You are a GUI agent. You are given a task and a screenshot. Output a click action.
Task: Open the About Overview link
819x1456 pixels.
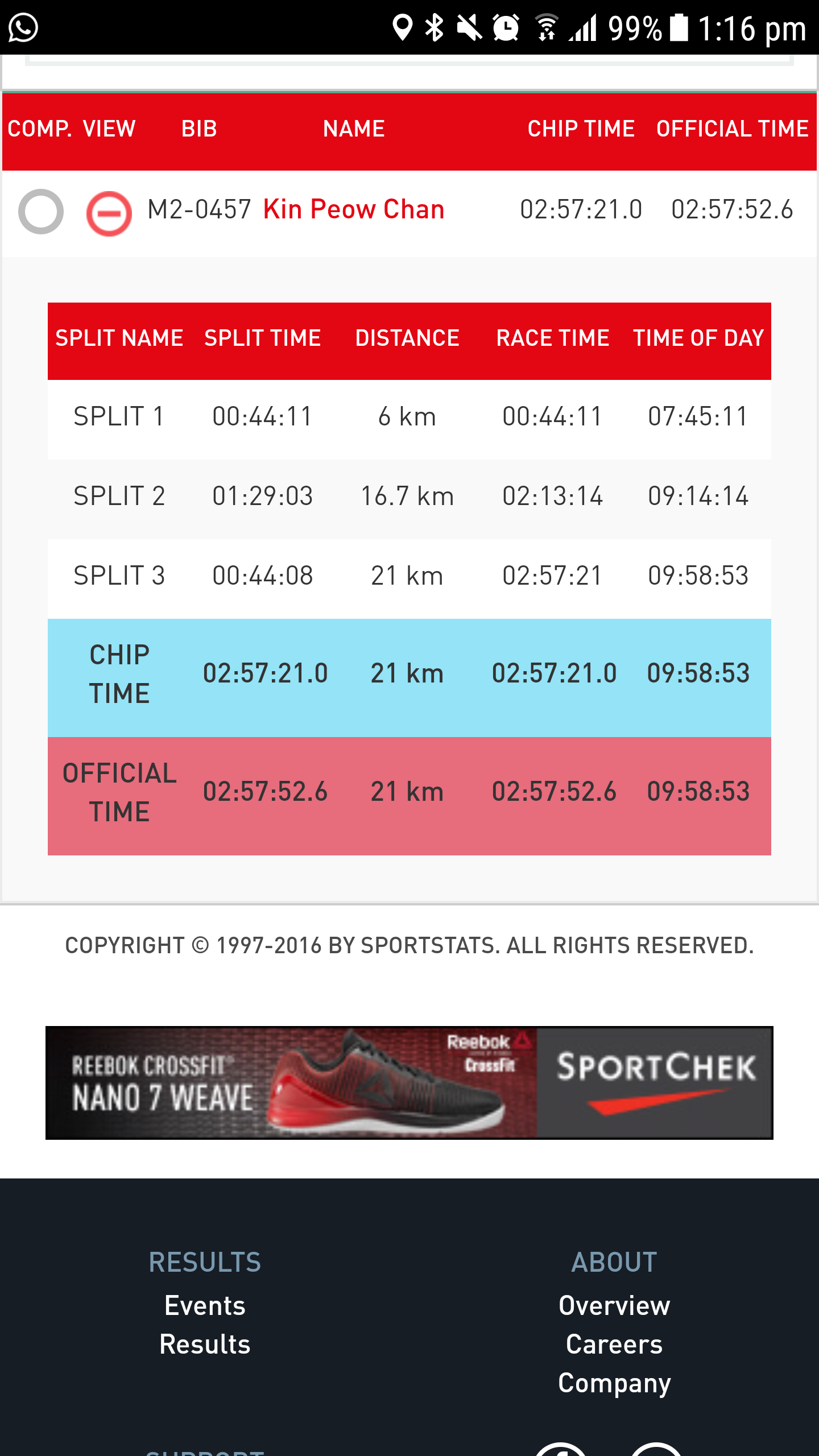click(x=614, y=1305)
